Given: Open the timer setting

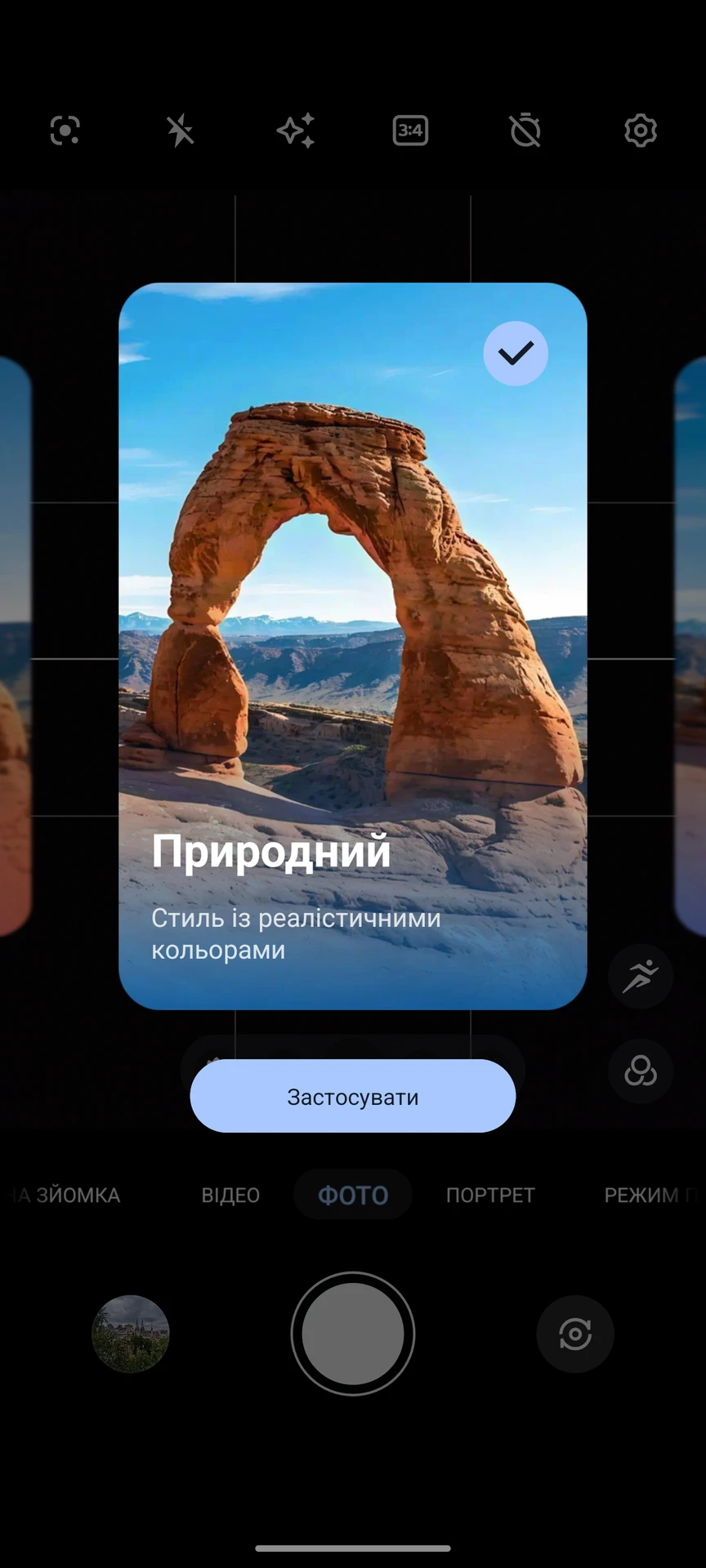Looking at the screenshot, I should pos(525,131).
